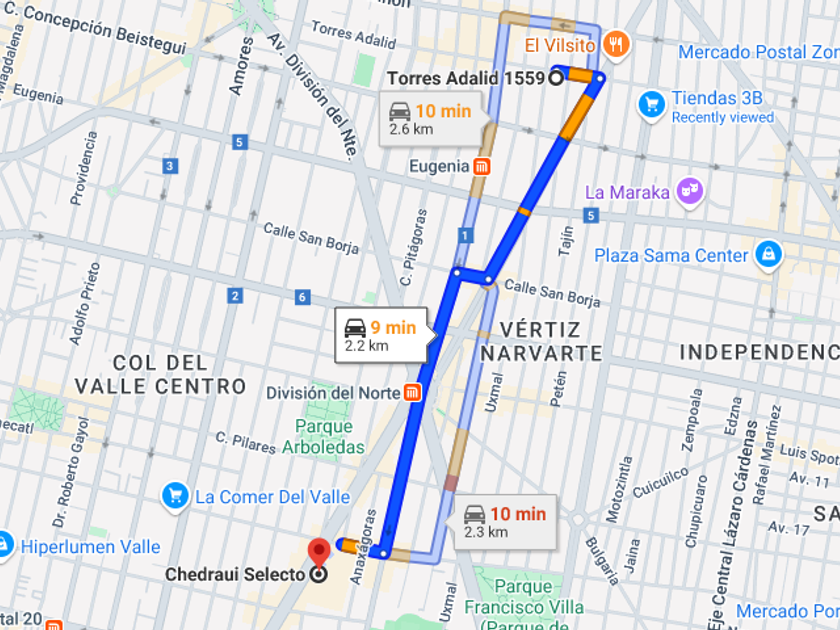The height and width of the screenshot is (630, 840).
Task: Select the 9 min 2.2 km route label
Action: [382, 336]
